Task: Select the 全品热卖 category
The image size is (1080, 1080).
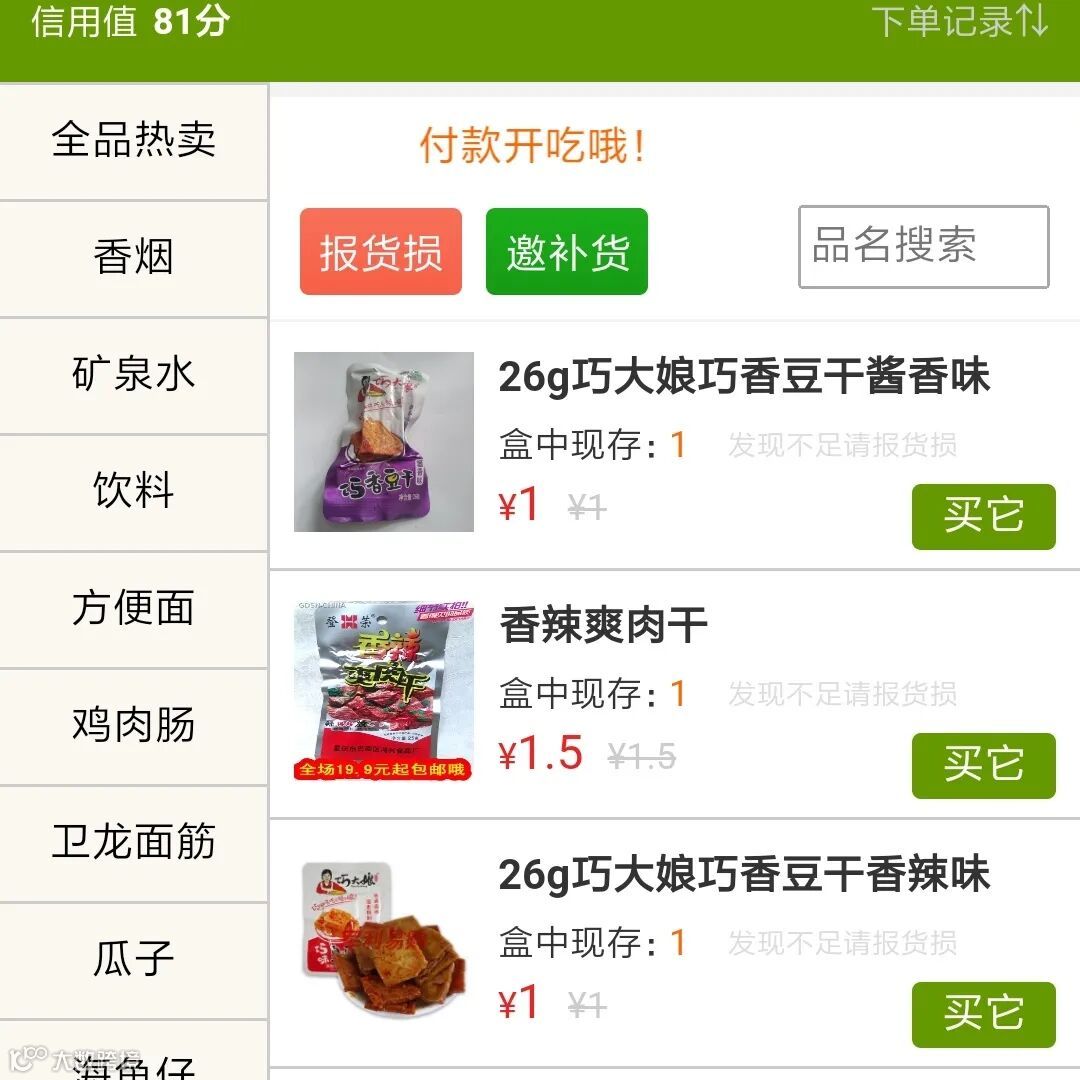Action: pyautogui.click(x=134, y=142)
